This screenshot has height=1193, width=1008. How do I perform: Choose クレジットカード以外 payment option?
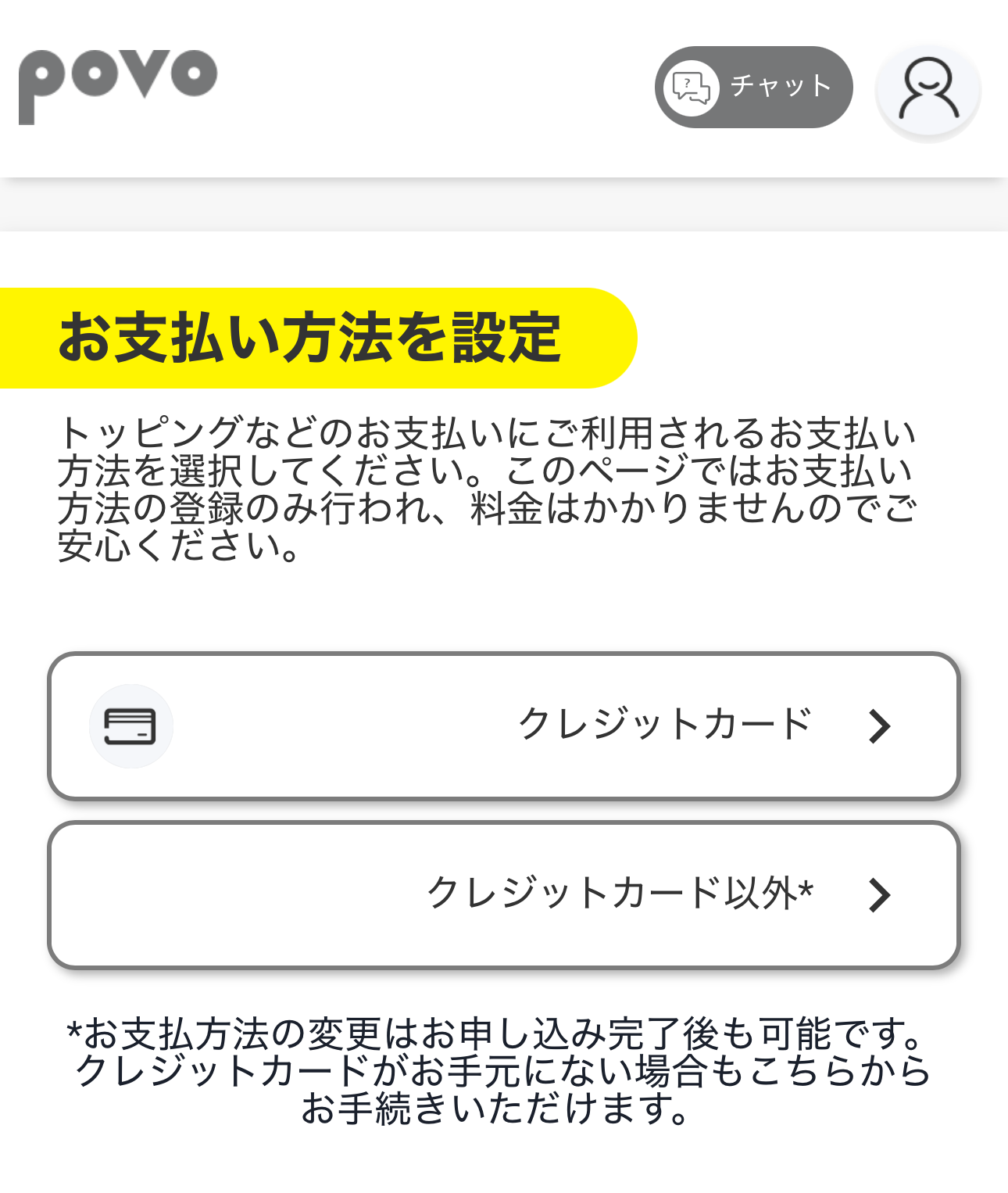503,894
